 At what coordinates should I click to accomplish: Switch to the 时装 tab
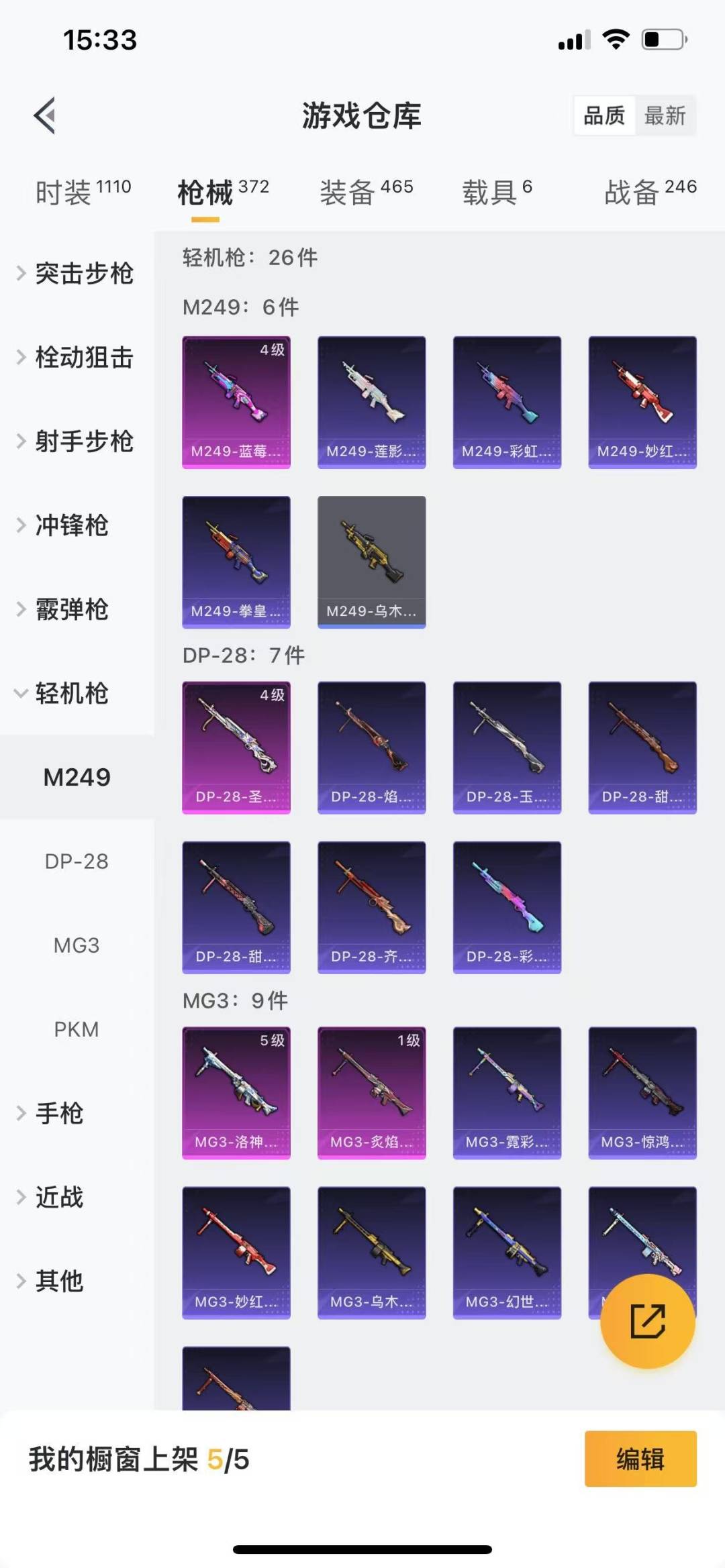pos(83,192)
